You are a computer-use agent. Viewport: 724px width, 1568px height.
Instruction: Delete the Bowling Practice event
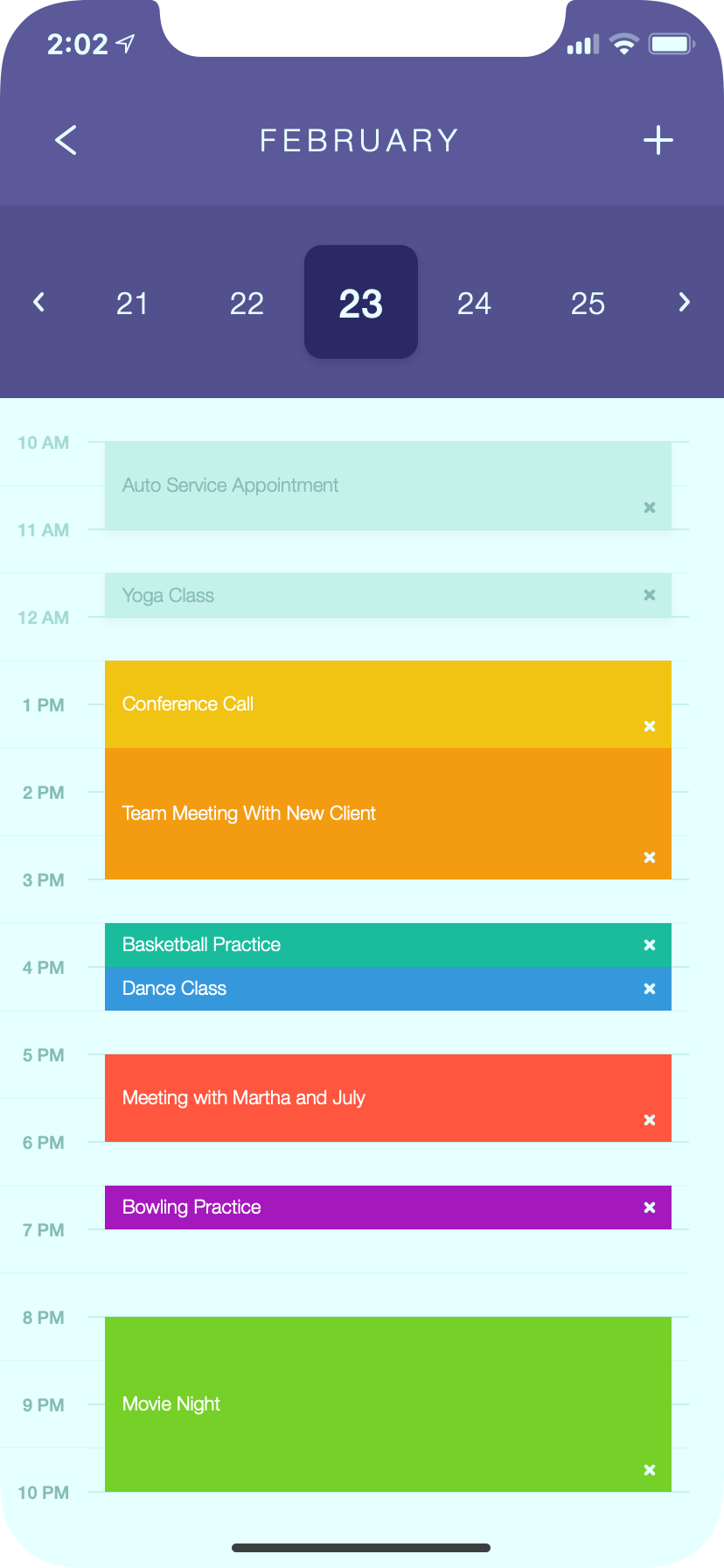[650, 1207]
